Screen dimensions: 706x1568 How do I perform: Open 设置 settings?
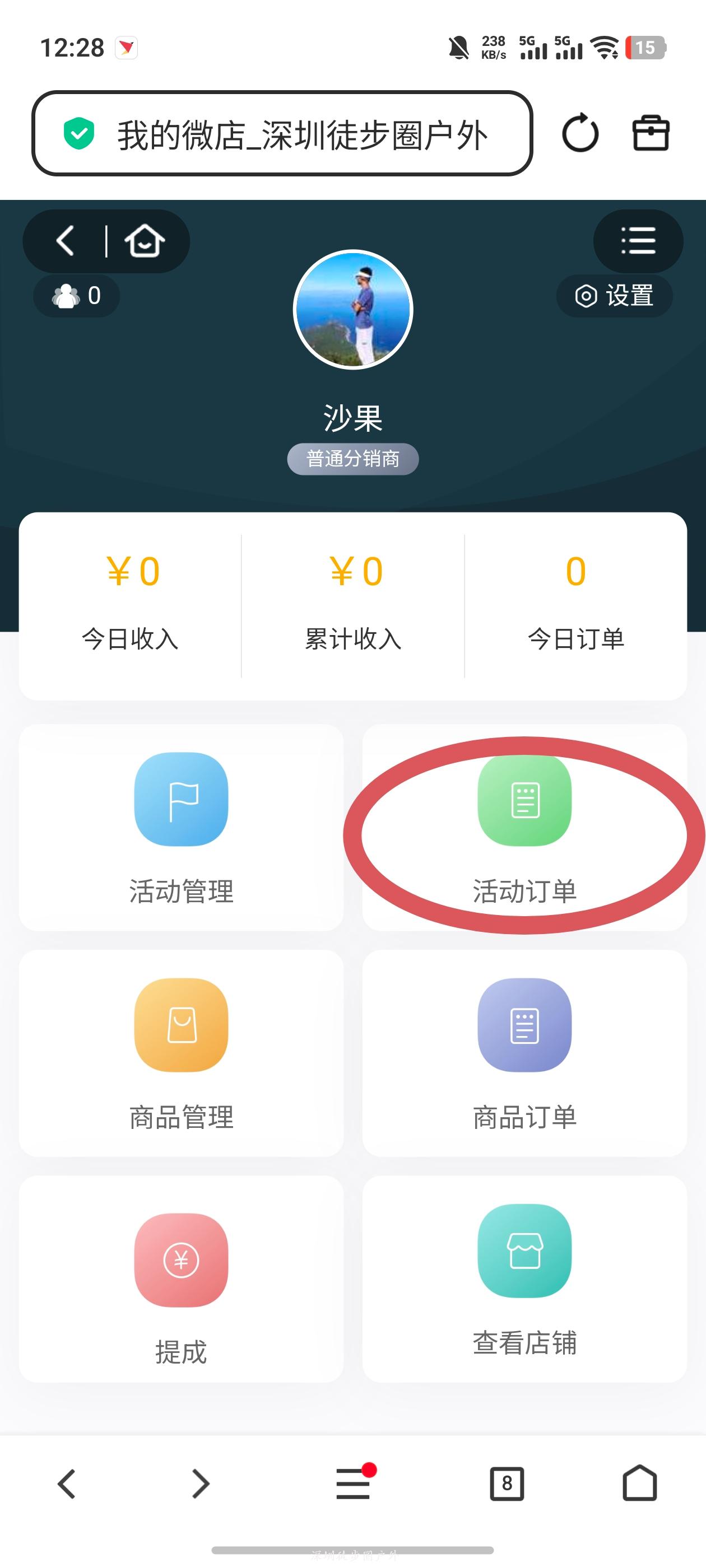click(614, 296)
